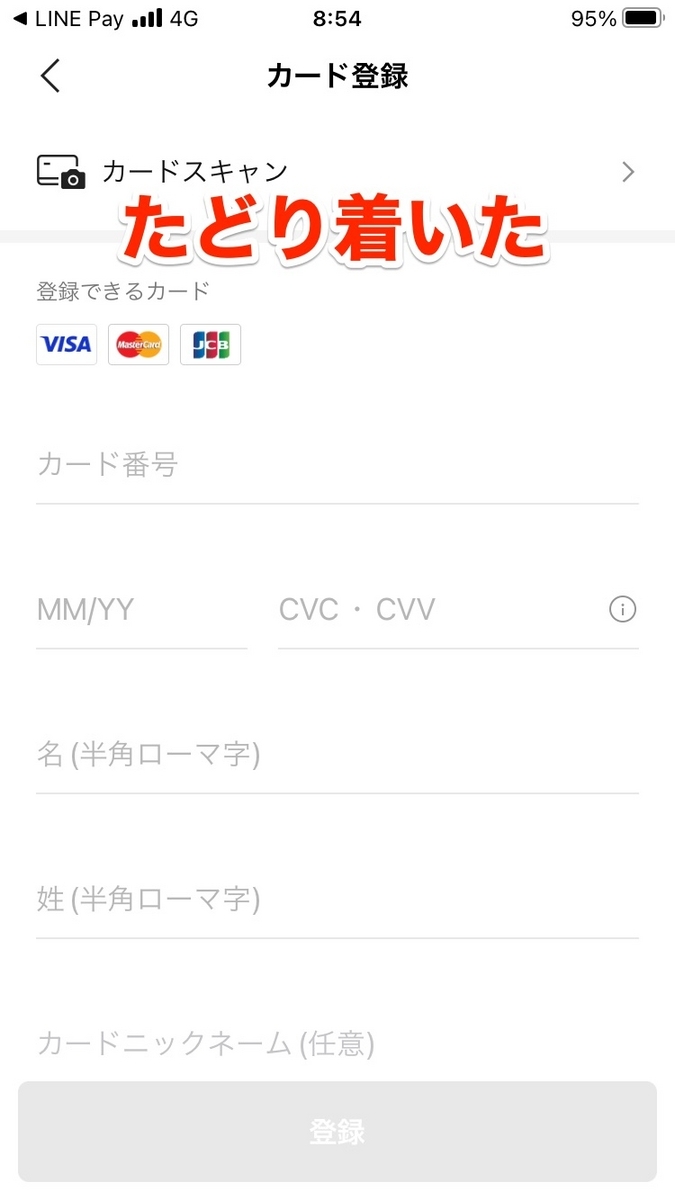Focus the カード番号 field
Screen dimensions: 675x1200
[337, 465]
